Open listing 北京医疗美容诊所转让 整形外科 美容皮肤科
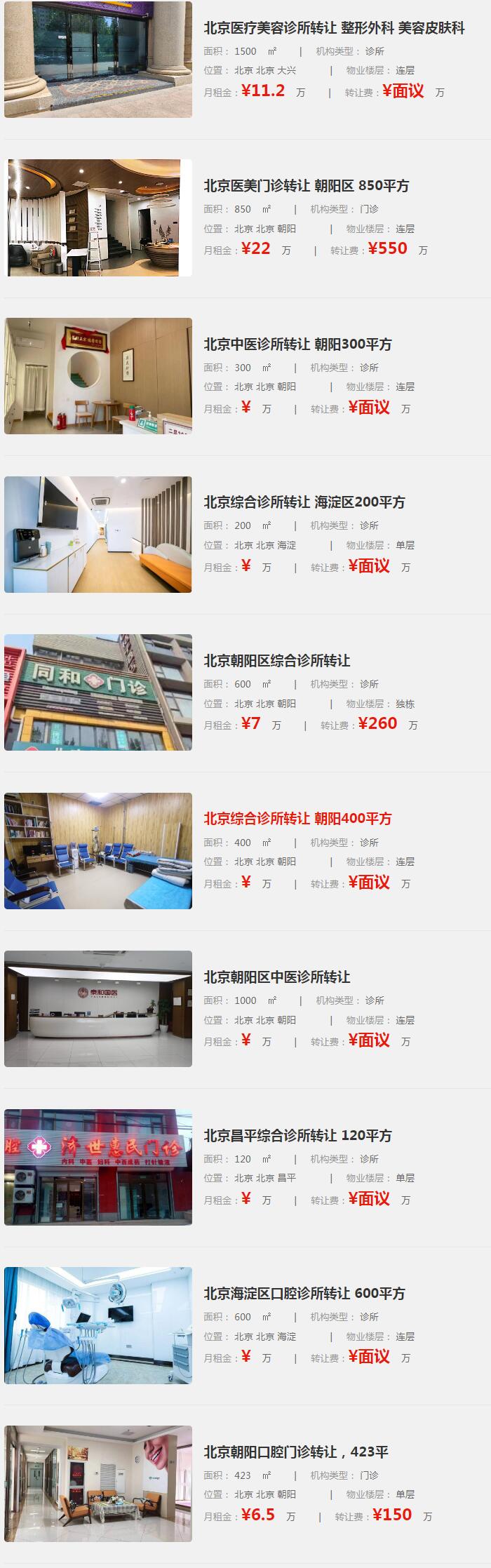This screenshot has width=491, height=1568. coord(334,28)
